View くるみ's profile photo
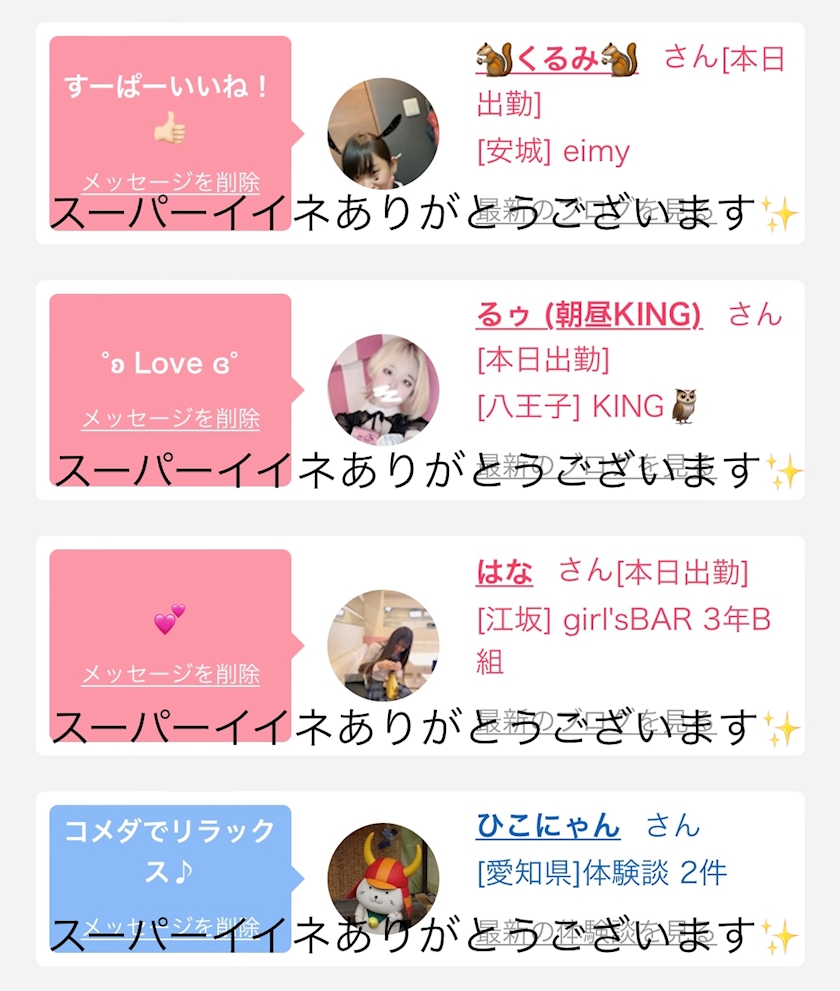Screen dimensions: 840x991 pyautogui.click(x=382, y=132)
